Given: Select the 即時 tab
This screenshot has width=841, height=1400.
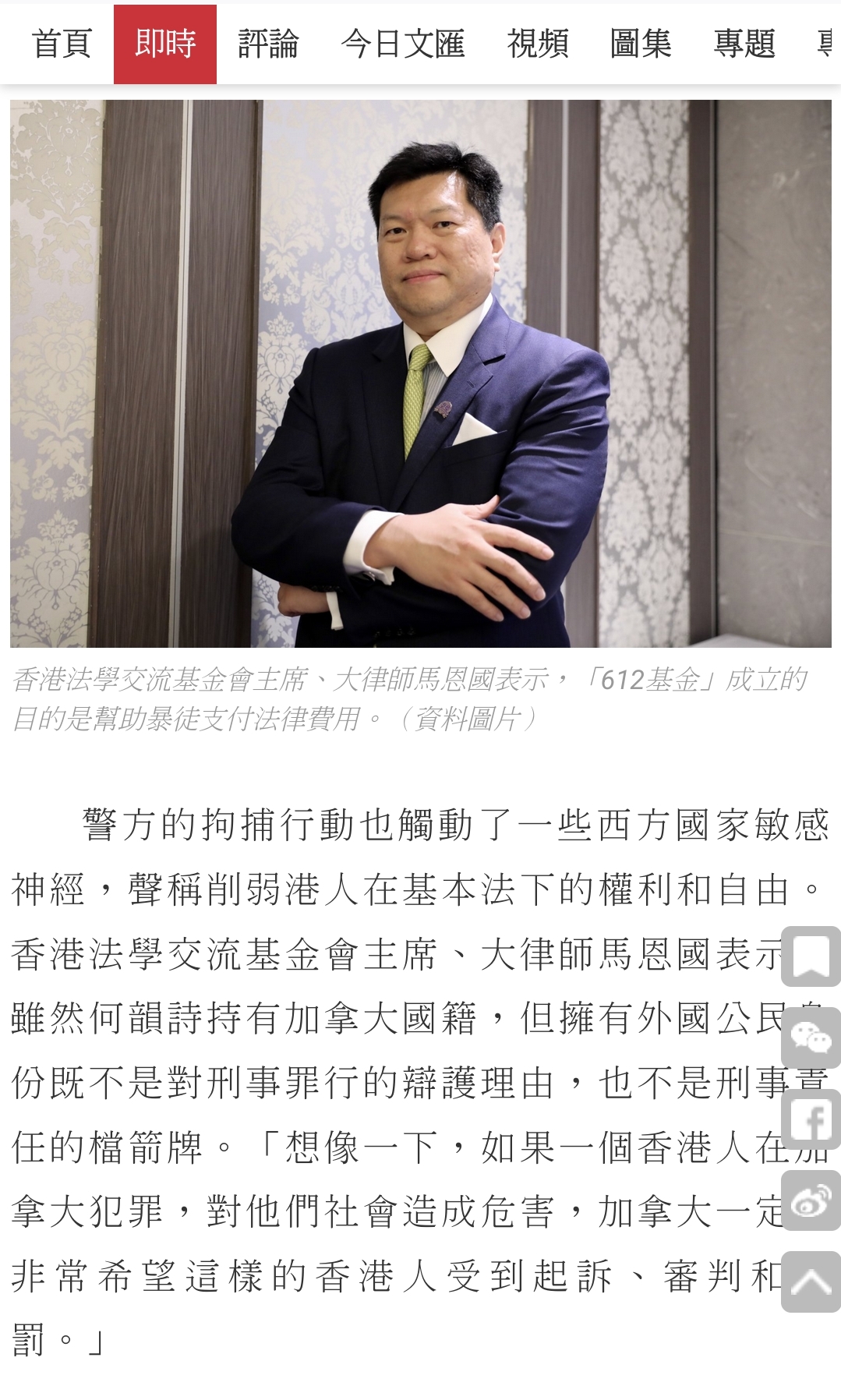Looking at the screenshot, I should click(x=165, y=44).
